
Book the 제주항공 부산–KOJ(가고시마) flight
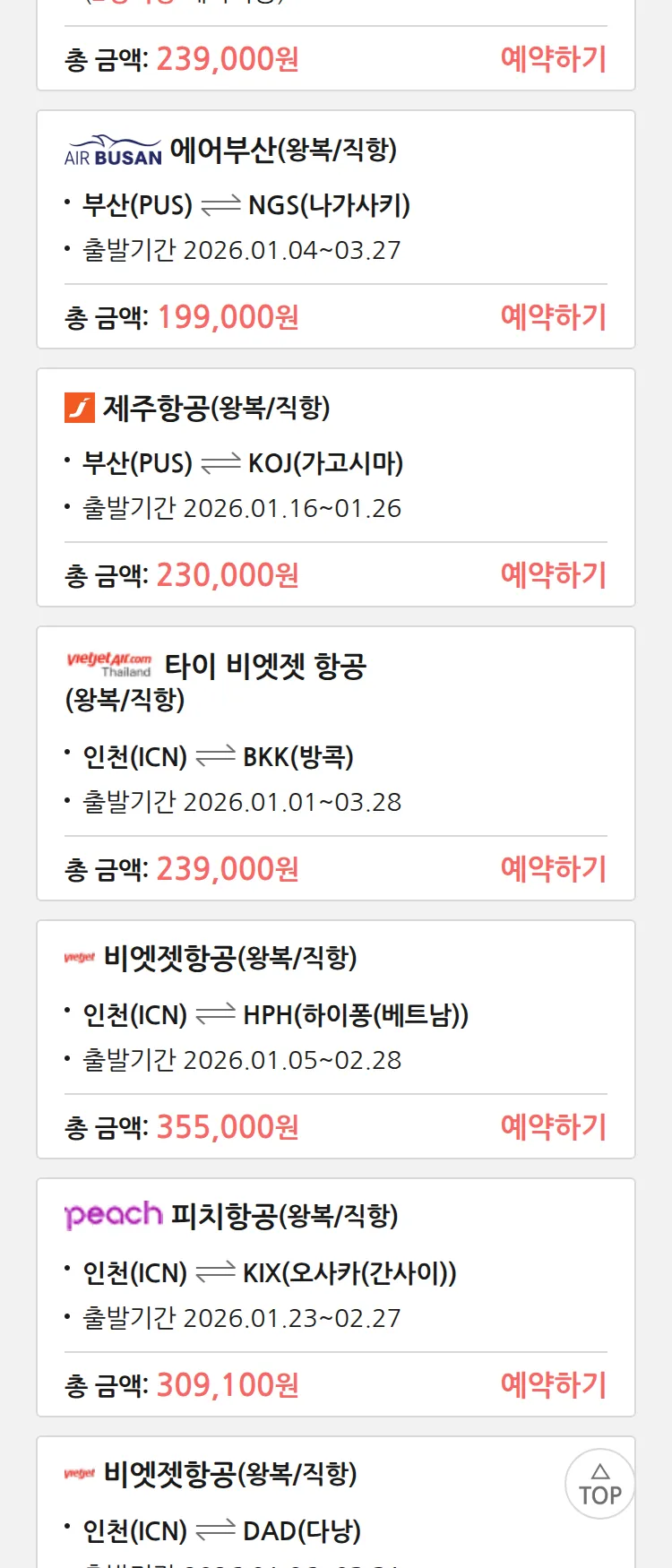553,575
